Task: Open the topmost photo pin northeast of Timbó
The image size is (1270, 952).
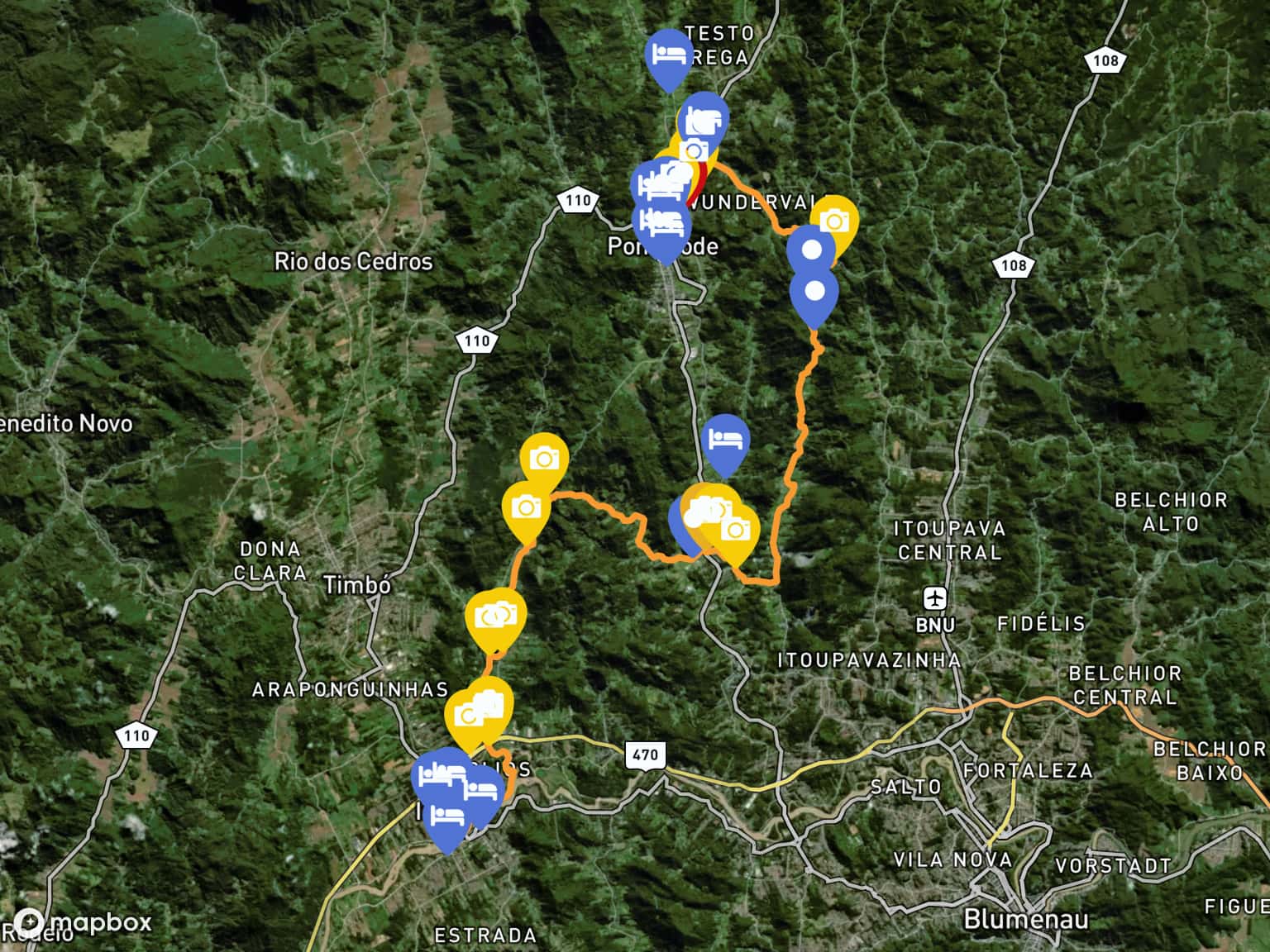Action: click(544, 457)
